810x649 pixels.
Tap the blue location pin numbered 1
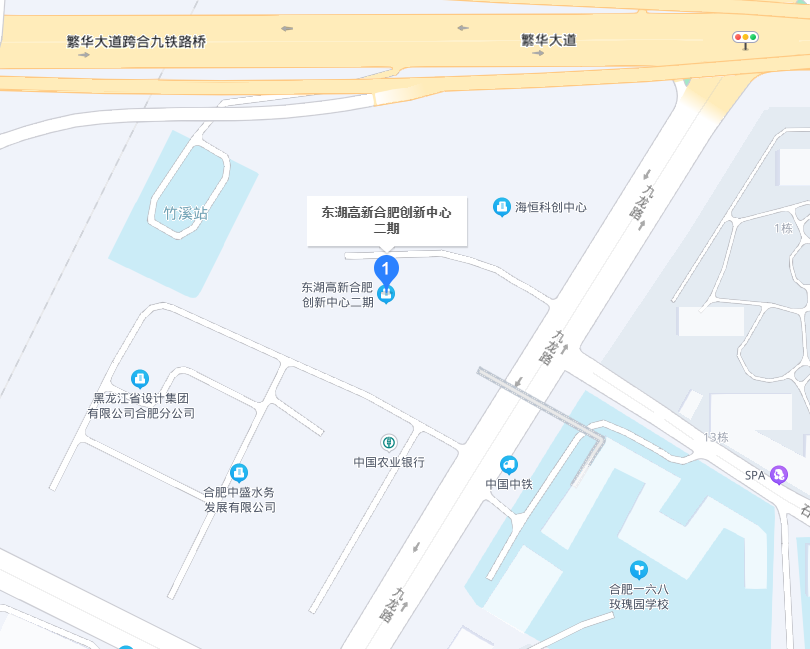[386, 268]
